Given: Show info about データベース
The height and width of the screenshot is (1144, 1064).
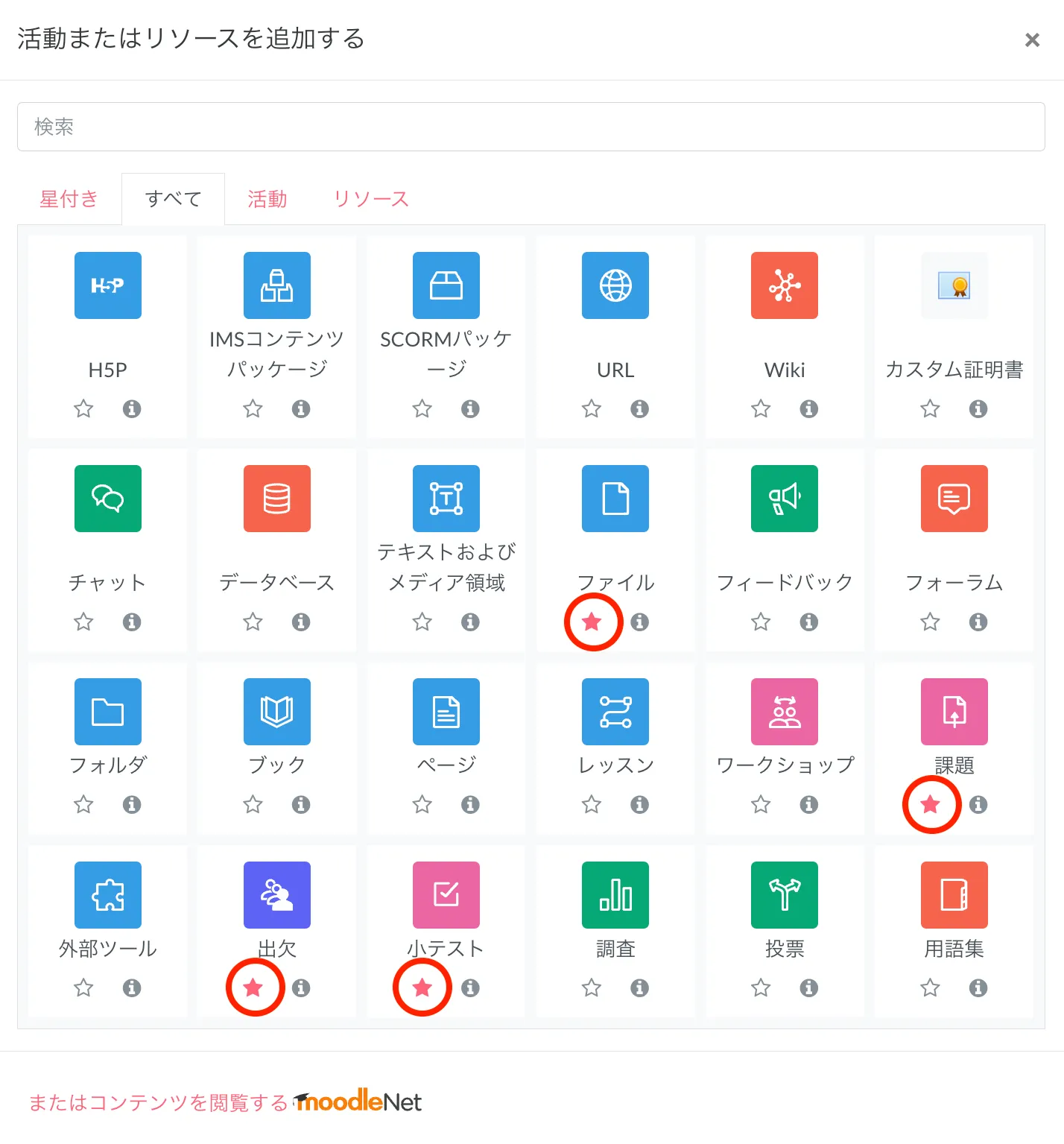Looking at the screenshot, I should pyautogui.click(x=301, y=622).
